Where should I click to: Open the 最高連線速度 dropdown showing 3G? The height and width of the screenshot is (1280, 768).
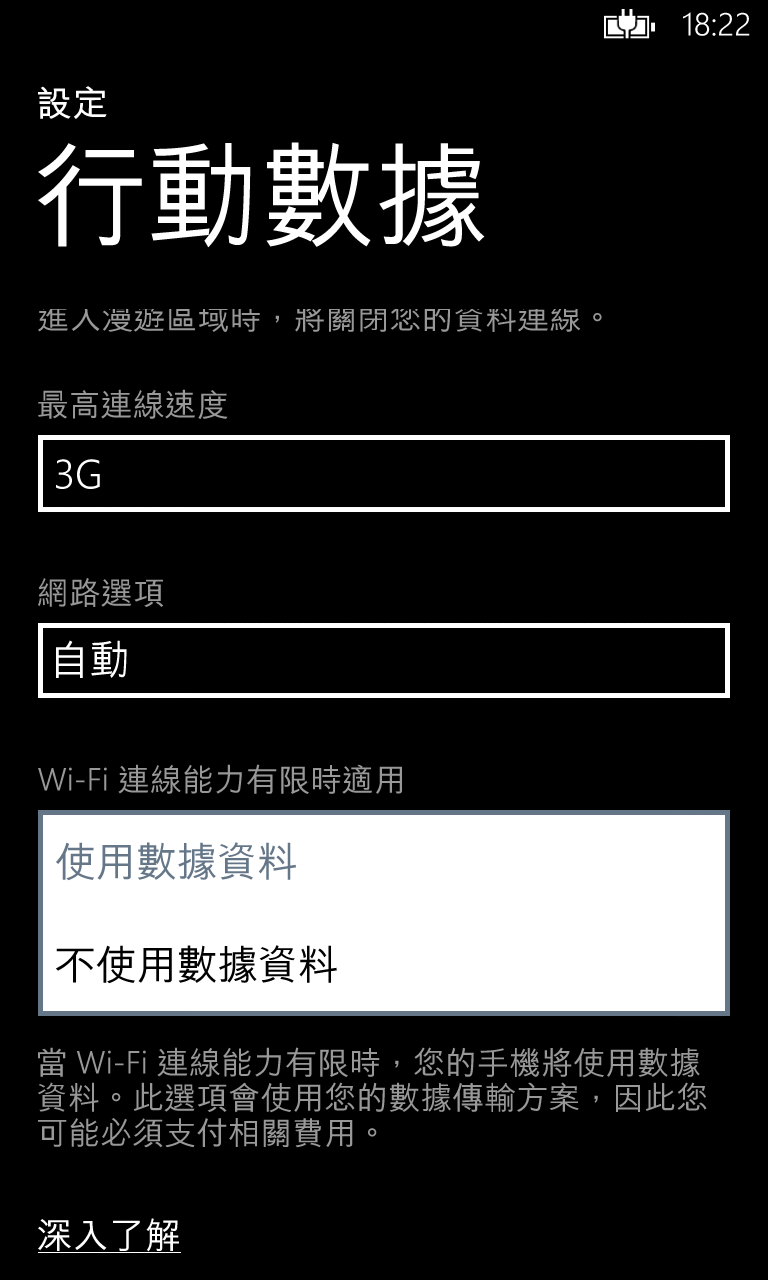point(384,474)
